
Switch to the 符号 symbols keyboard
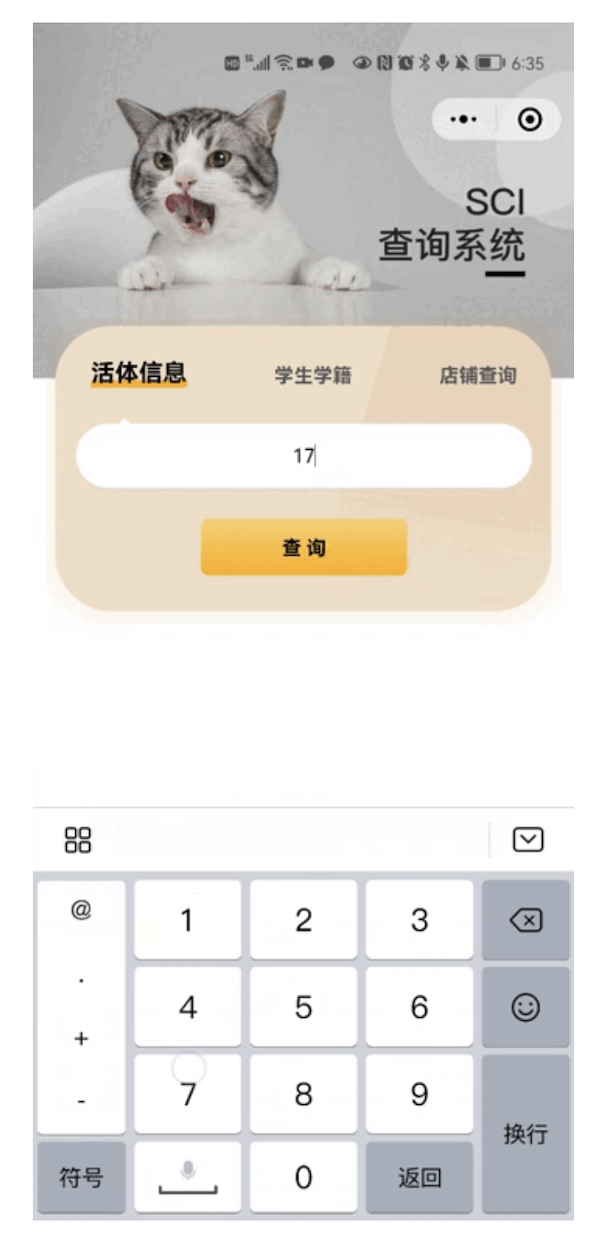click(81, 1178)
